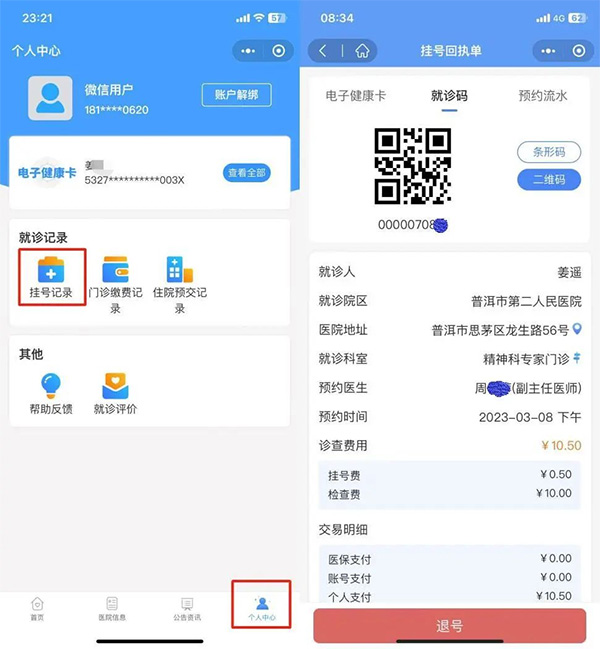This screenshot has height=649, width=600.
Task: Select the 就诊码 tab
Action: pyautogui.click(x=449, y=96)
